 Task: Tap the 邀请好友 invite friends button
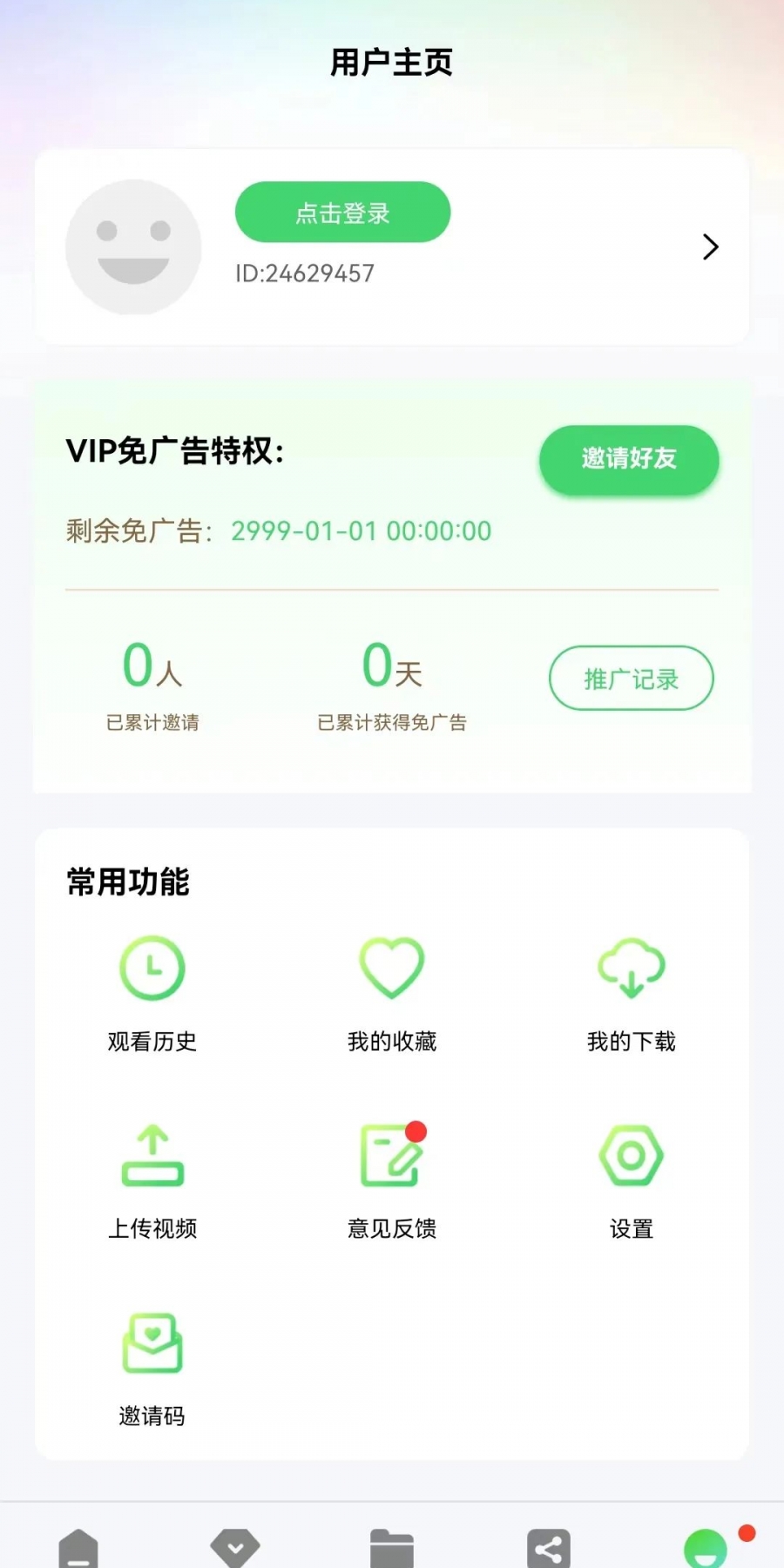[629, 459]
